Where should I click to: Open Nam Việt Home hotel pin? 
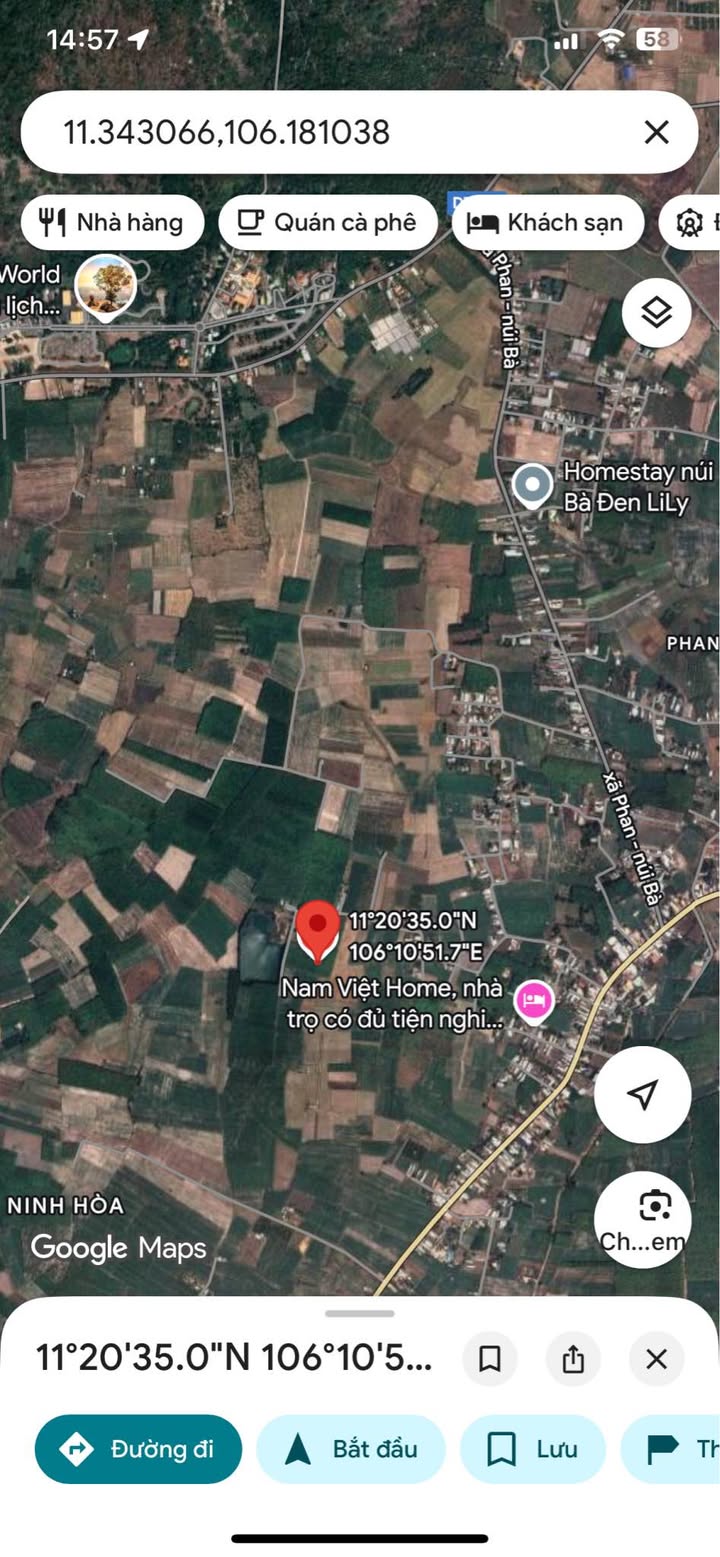[534, 1000]
